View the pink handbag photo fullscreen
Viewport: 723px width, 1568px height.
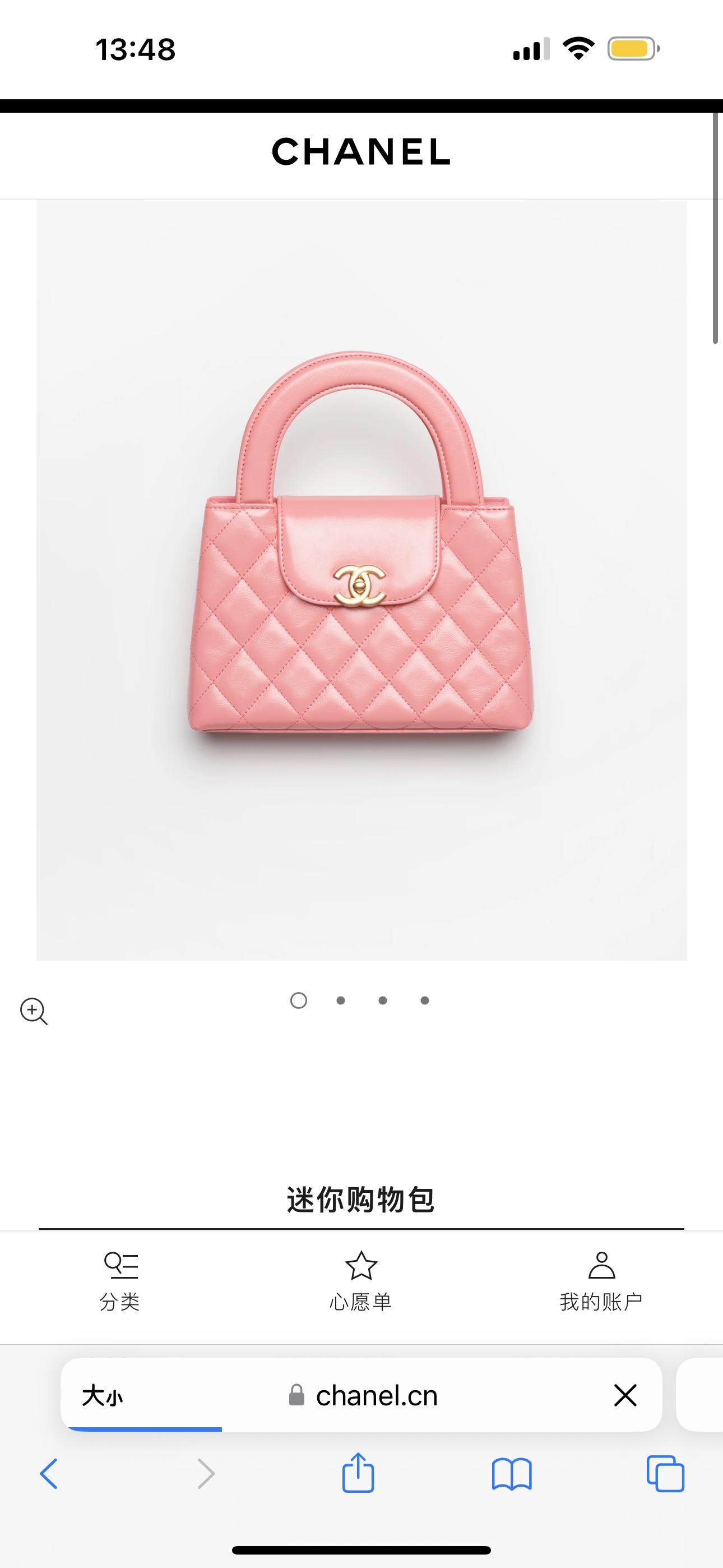(x=361, y=578)
